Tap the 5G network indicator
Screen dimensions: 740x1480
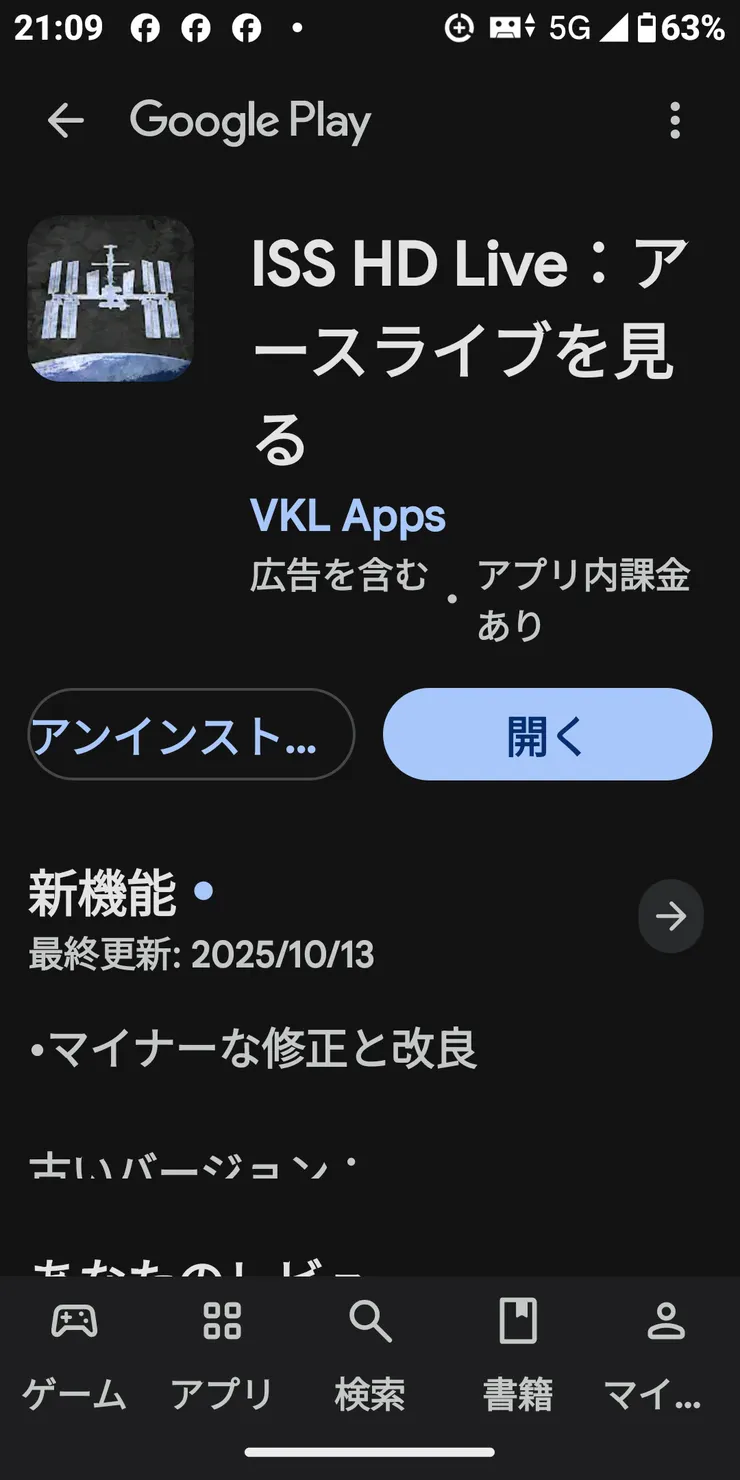tap(570, 27)
